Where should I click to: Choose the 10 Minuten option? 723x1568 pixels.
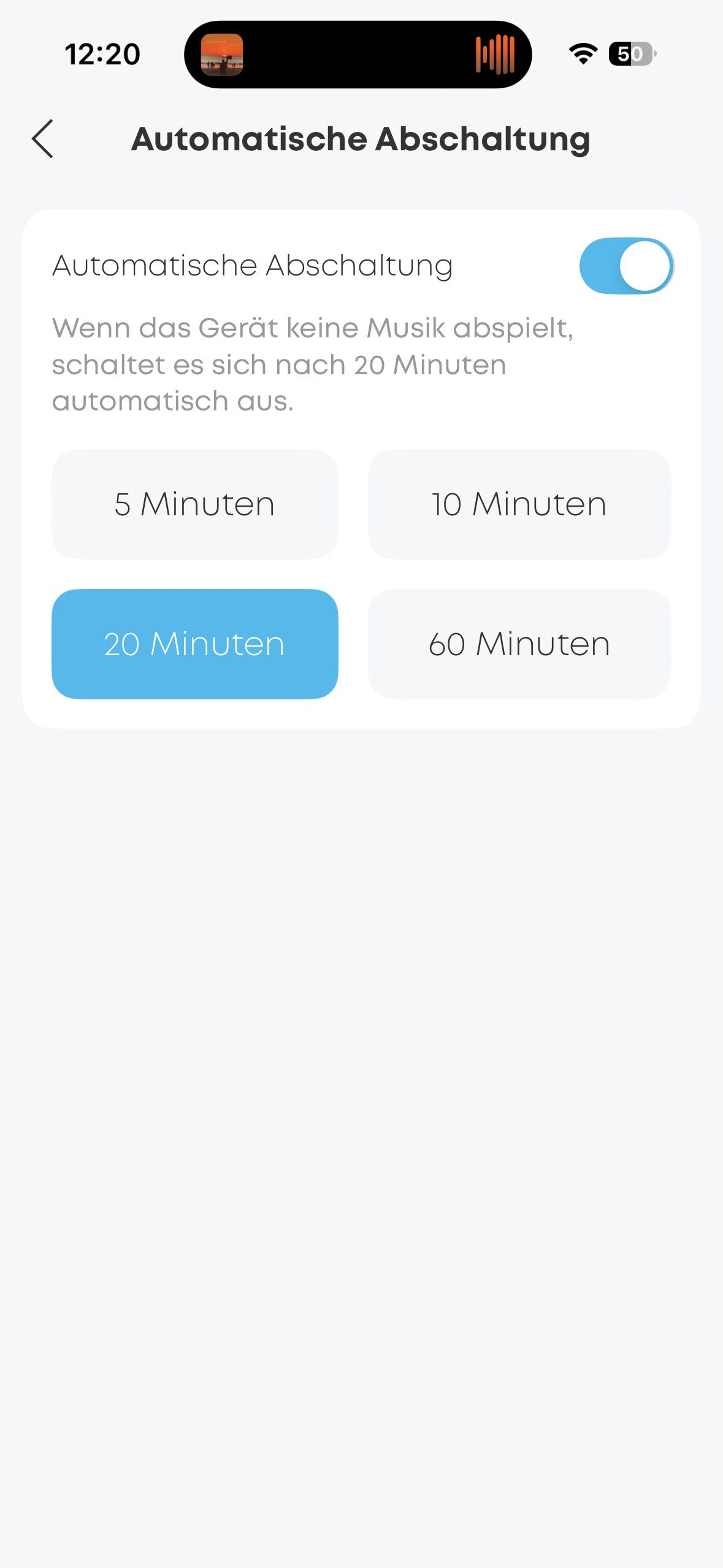click(x=519, y=504)
